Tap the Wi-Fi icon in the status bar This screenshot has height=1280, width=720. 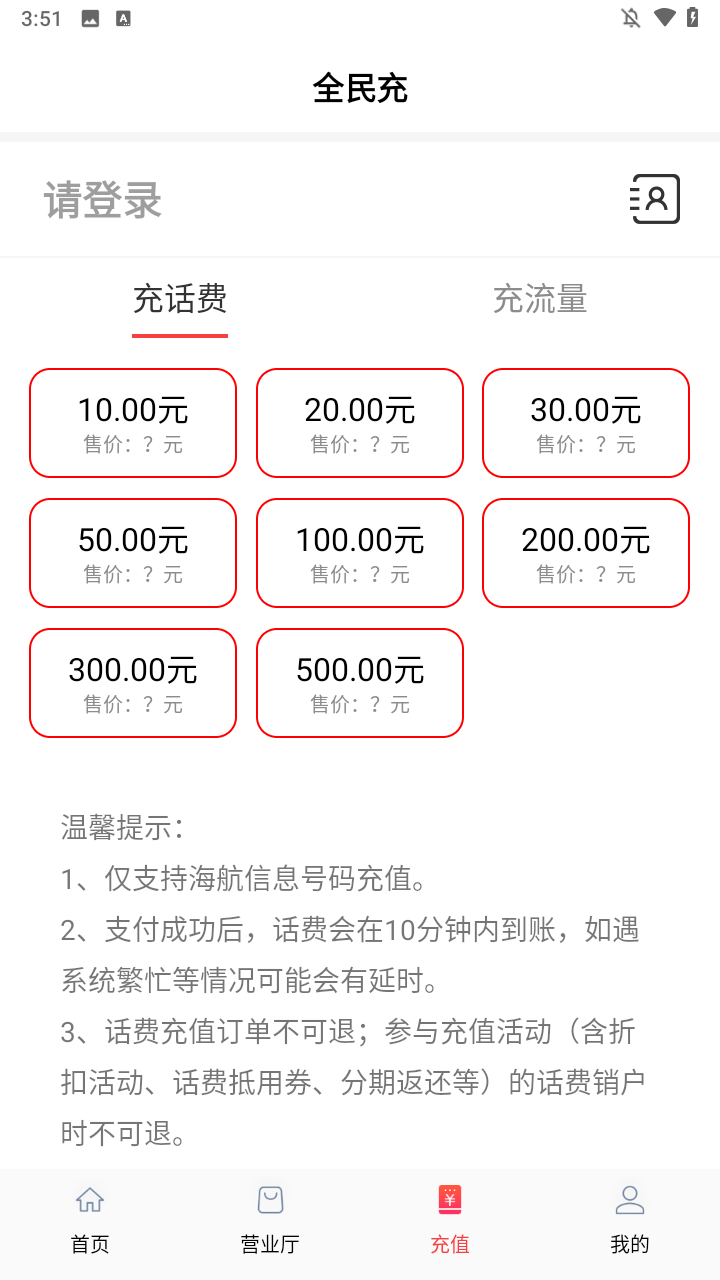[x=667, y=17]
